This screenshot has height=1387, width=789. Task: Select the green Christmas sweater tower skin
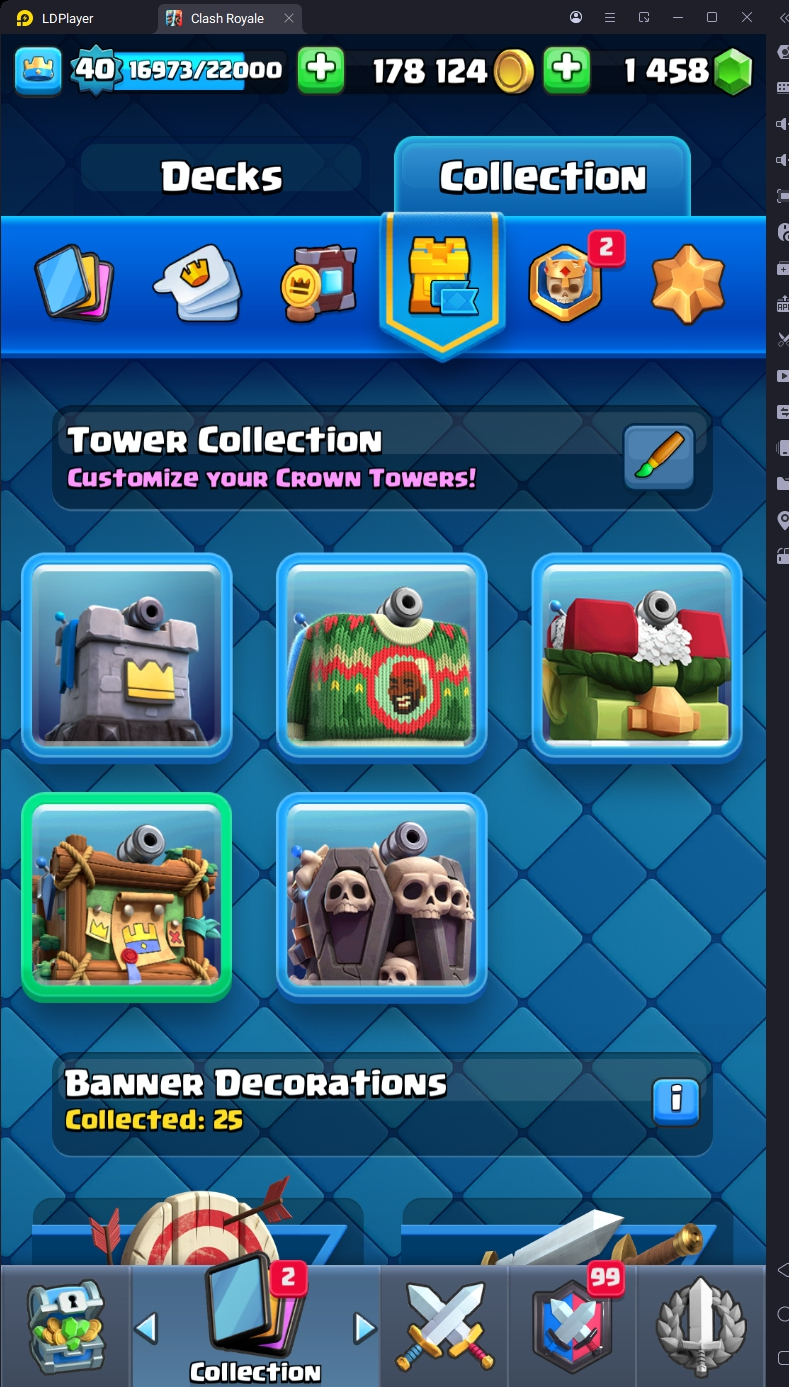pyautogui.click(x=381, y=657)
